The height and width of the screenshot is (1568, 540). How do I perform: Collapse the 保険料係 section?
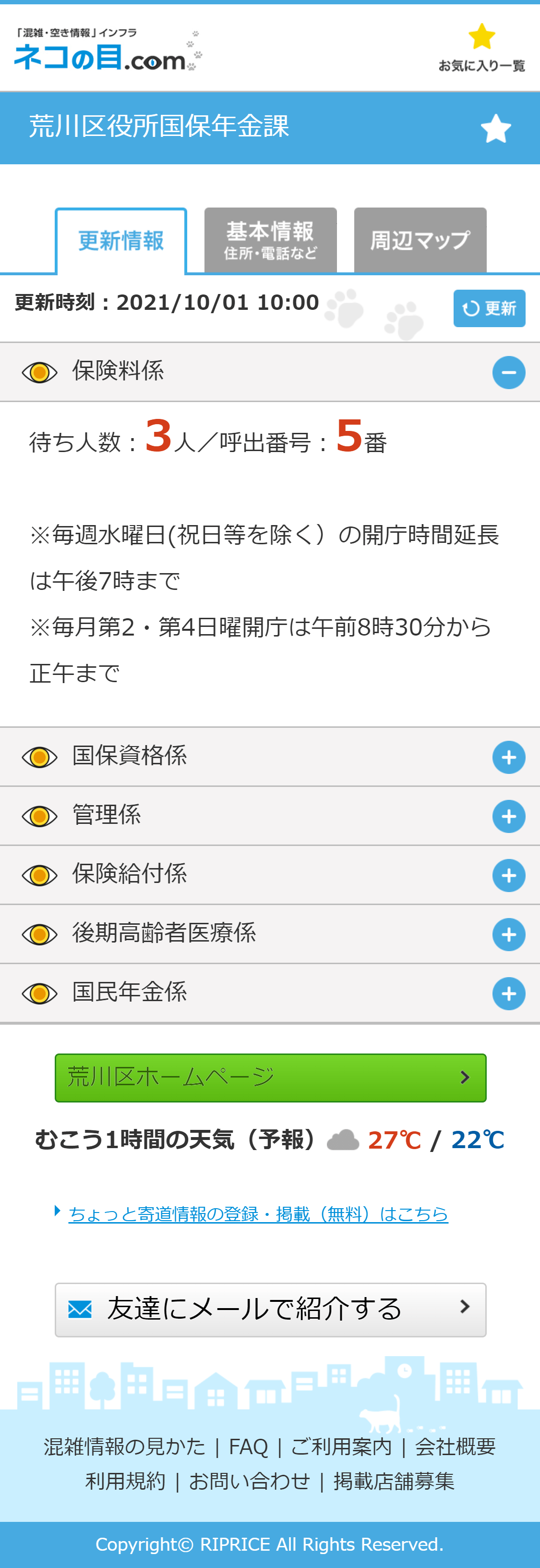pyautogui.click(x=508, y=372)
